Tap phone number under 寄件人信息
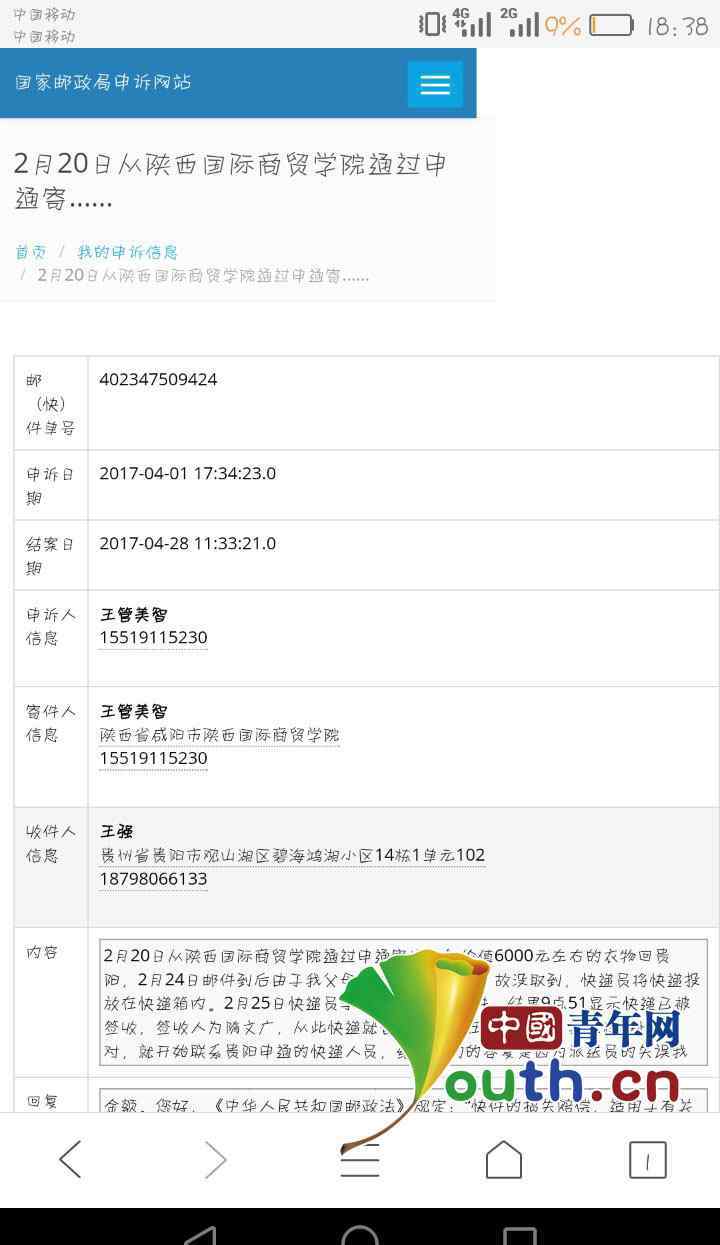720x1245 pixels. point(153,759)
